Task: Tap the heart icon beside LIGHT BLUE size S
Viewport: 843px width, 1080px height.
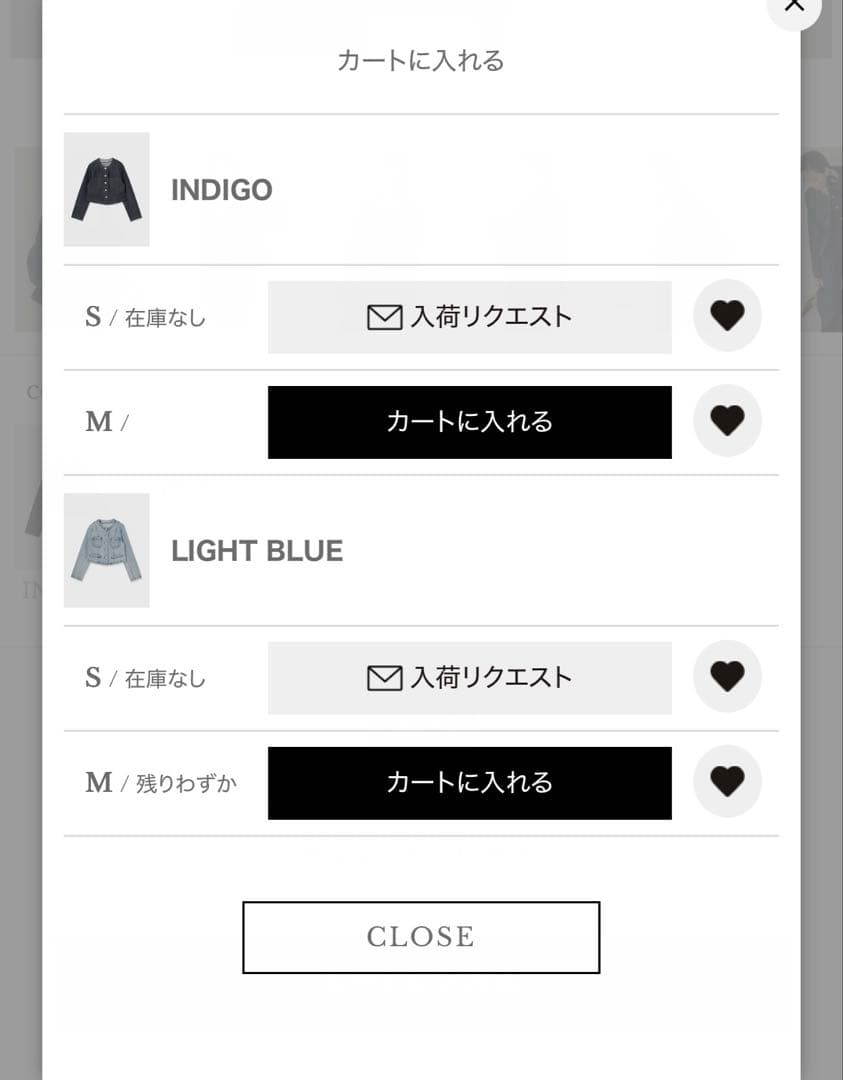Action: [727, 676]
